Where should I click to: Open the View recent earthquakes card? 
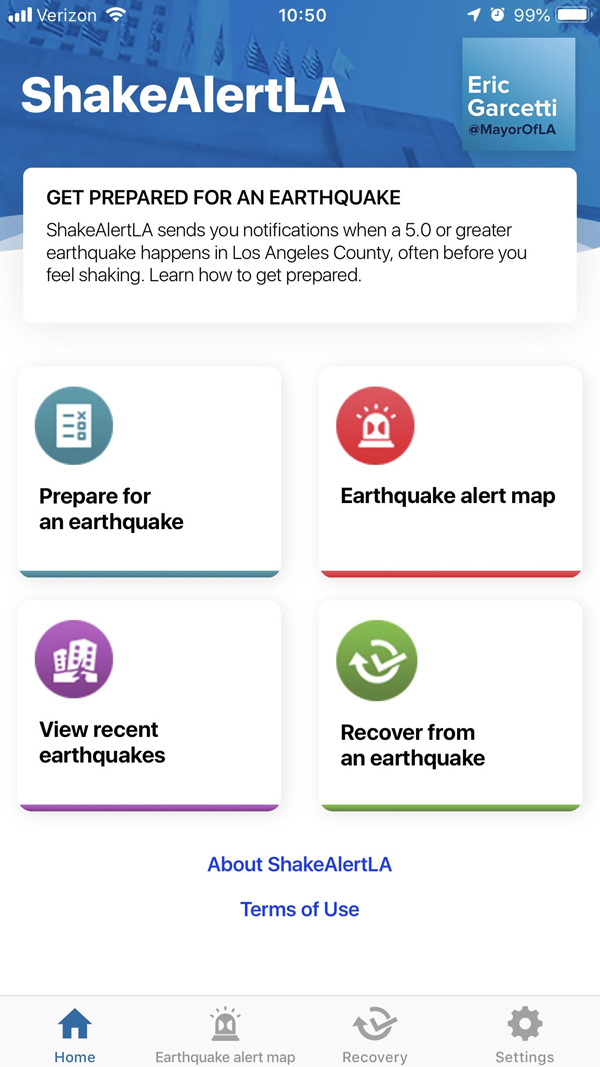pyautogui.click(x=149, y=705)
